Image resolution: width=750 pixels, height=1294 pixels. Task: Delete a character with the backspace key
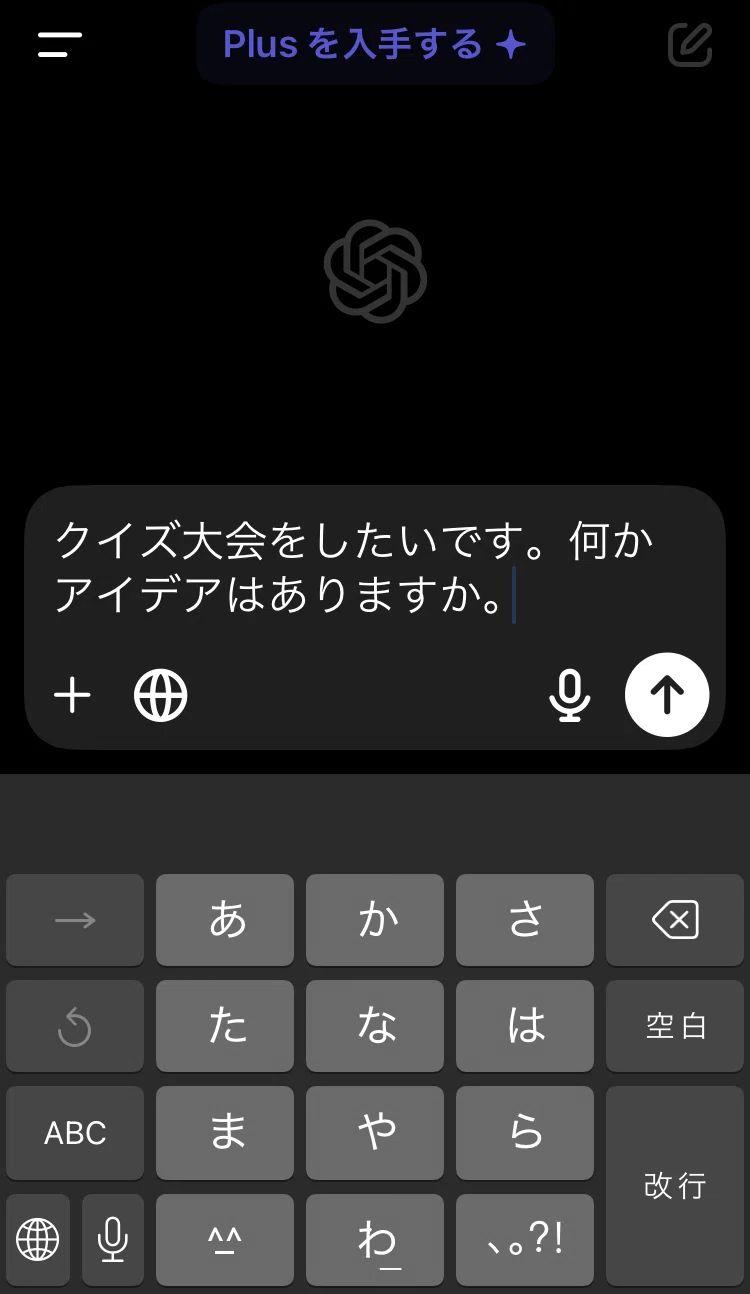click(x=675, y=920)
